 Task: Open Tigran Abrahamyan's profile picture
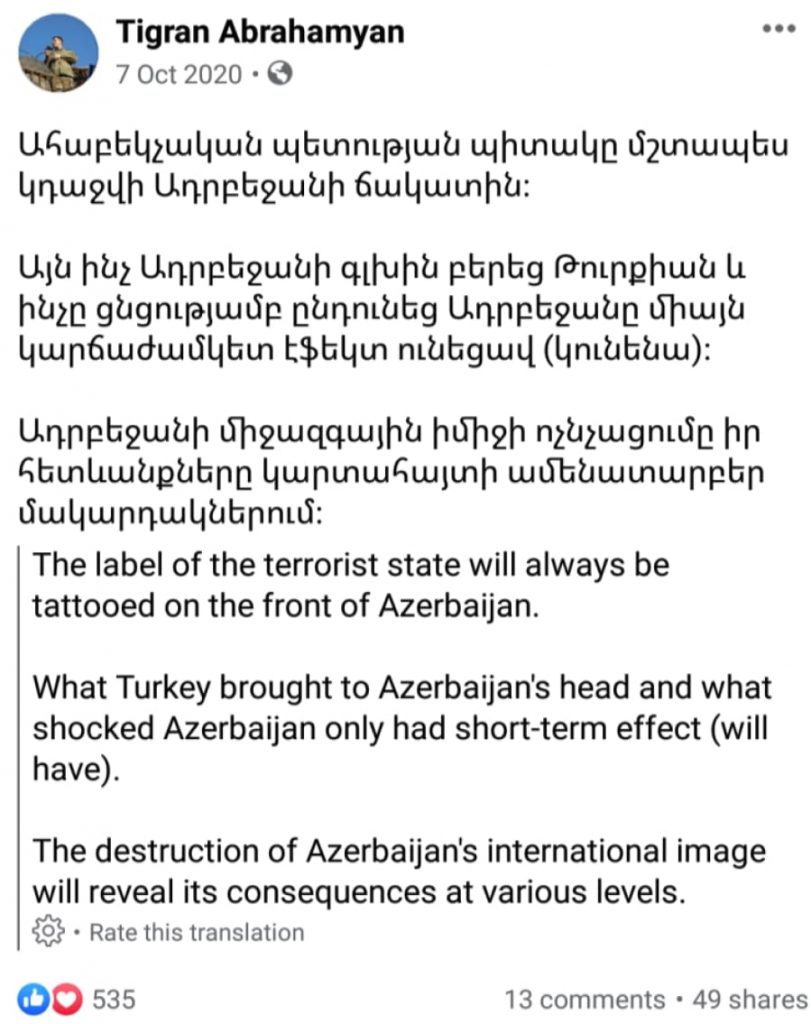click(59, 53)
